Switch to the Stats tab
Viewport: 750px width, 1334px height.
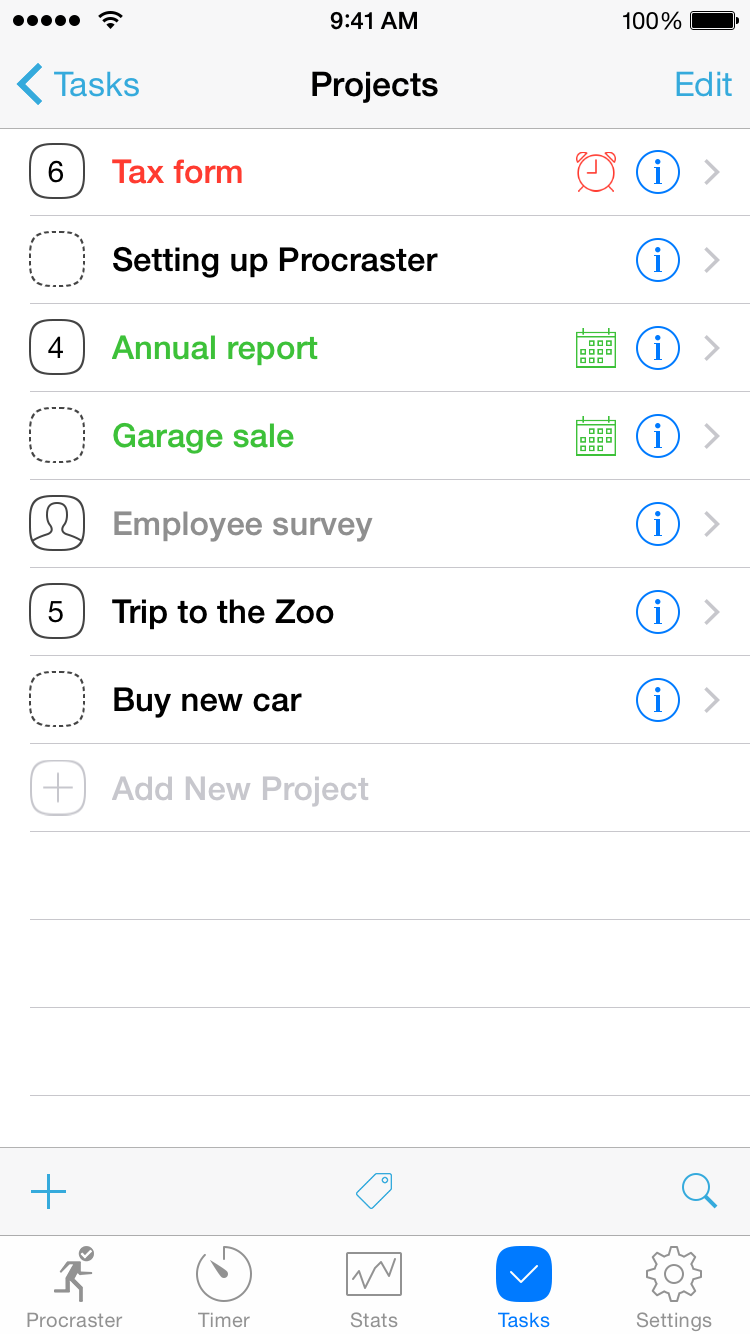[374, 1288]
